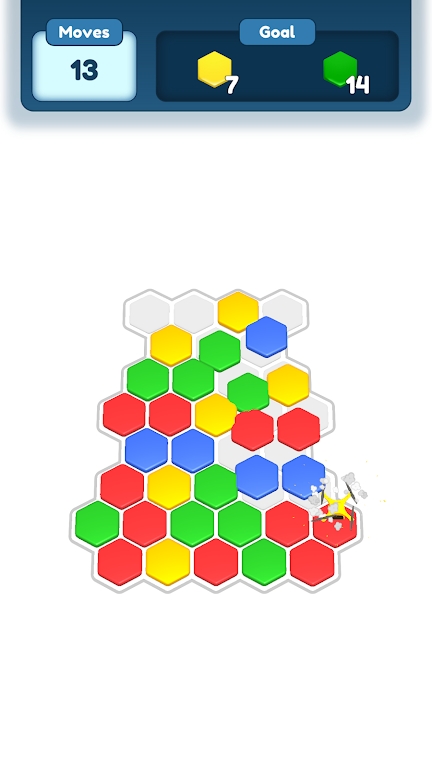Tap the red hexagon under the crashing drone
Image resolution: width=432 pixels, height=768 pixels.
point(335,527)
